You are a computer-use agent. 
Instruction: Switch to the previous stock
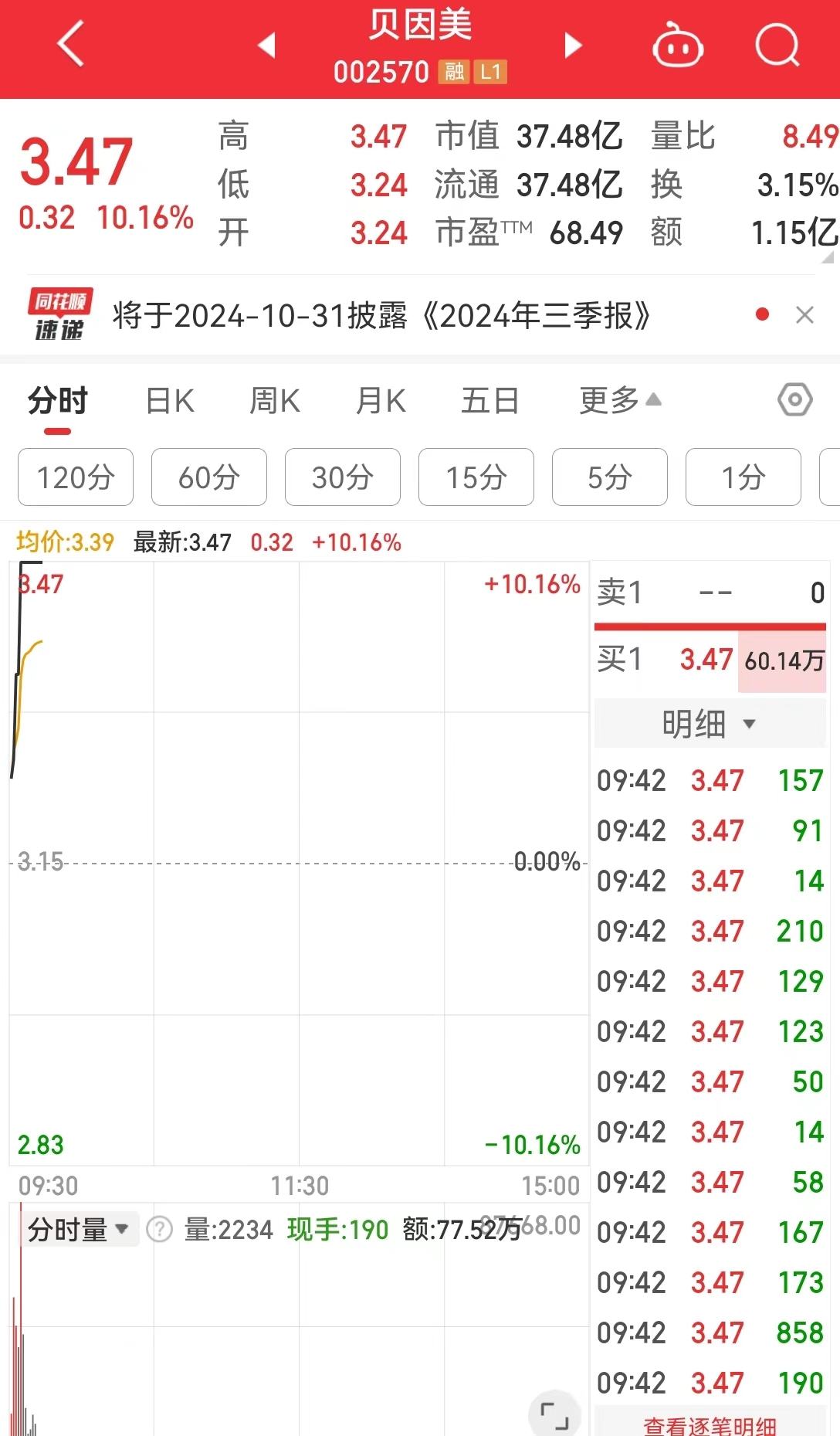tap(267, 46)
